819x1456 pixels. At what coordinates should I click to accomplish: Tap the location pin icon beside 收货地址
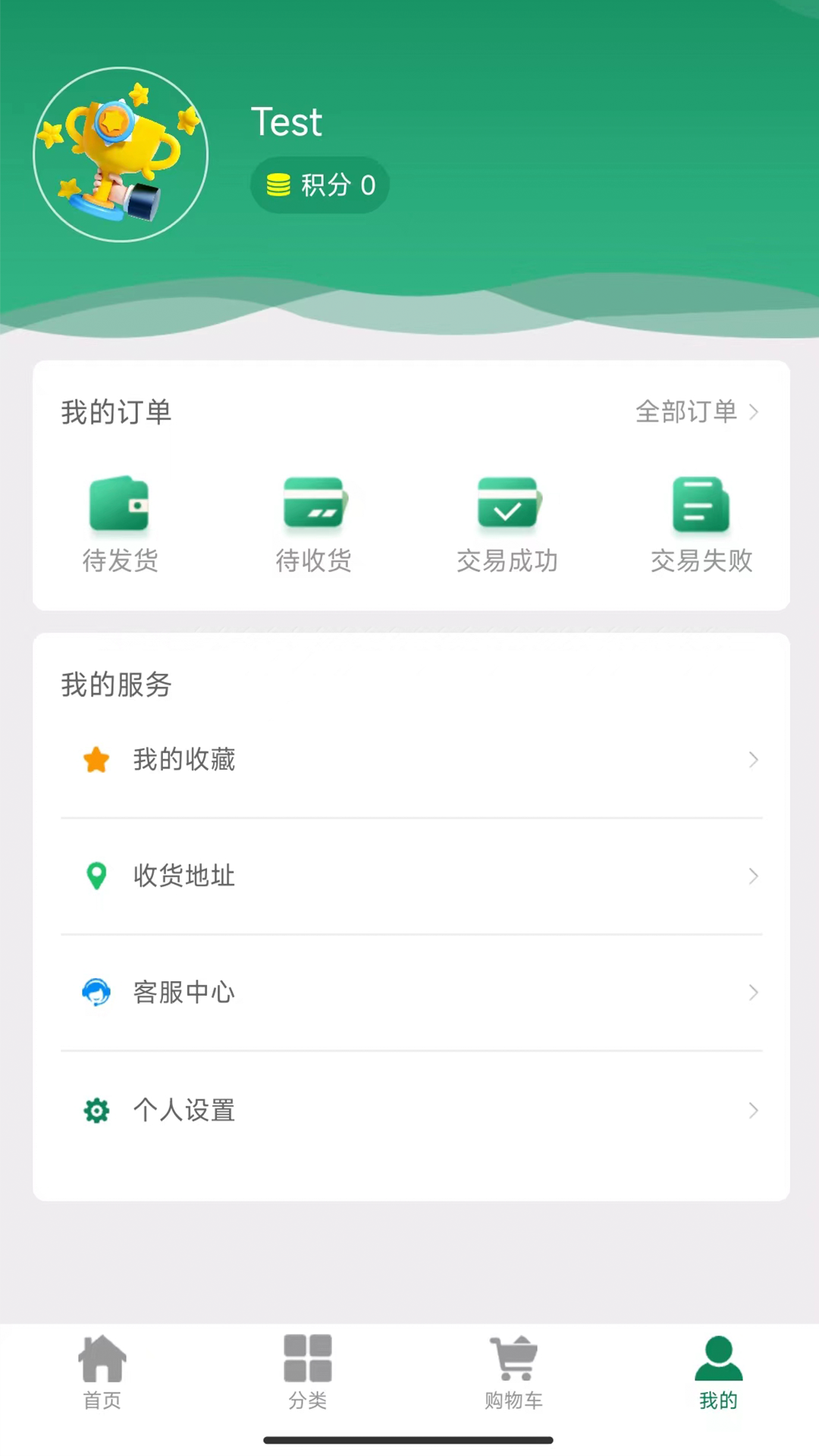(x=96, y=875)
